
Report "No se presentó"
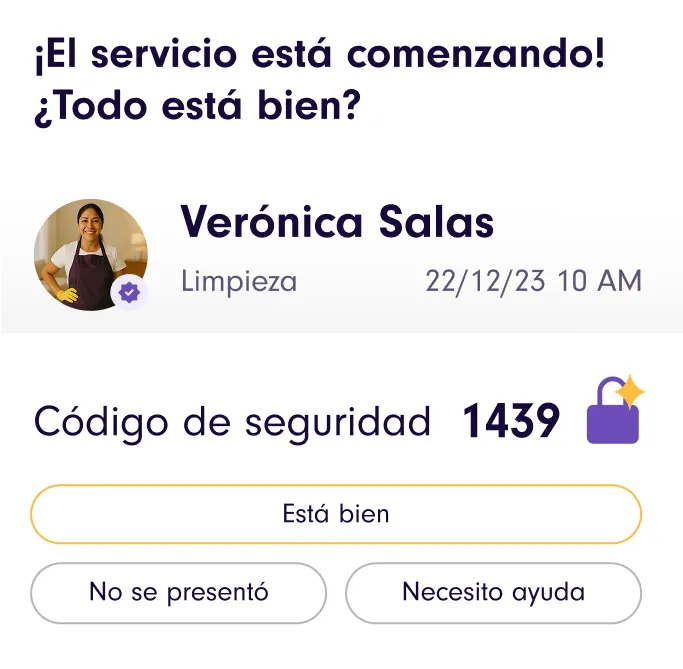point(179,593)
